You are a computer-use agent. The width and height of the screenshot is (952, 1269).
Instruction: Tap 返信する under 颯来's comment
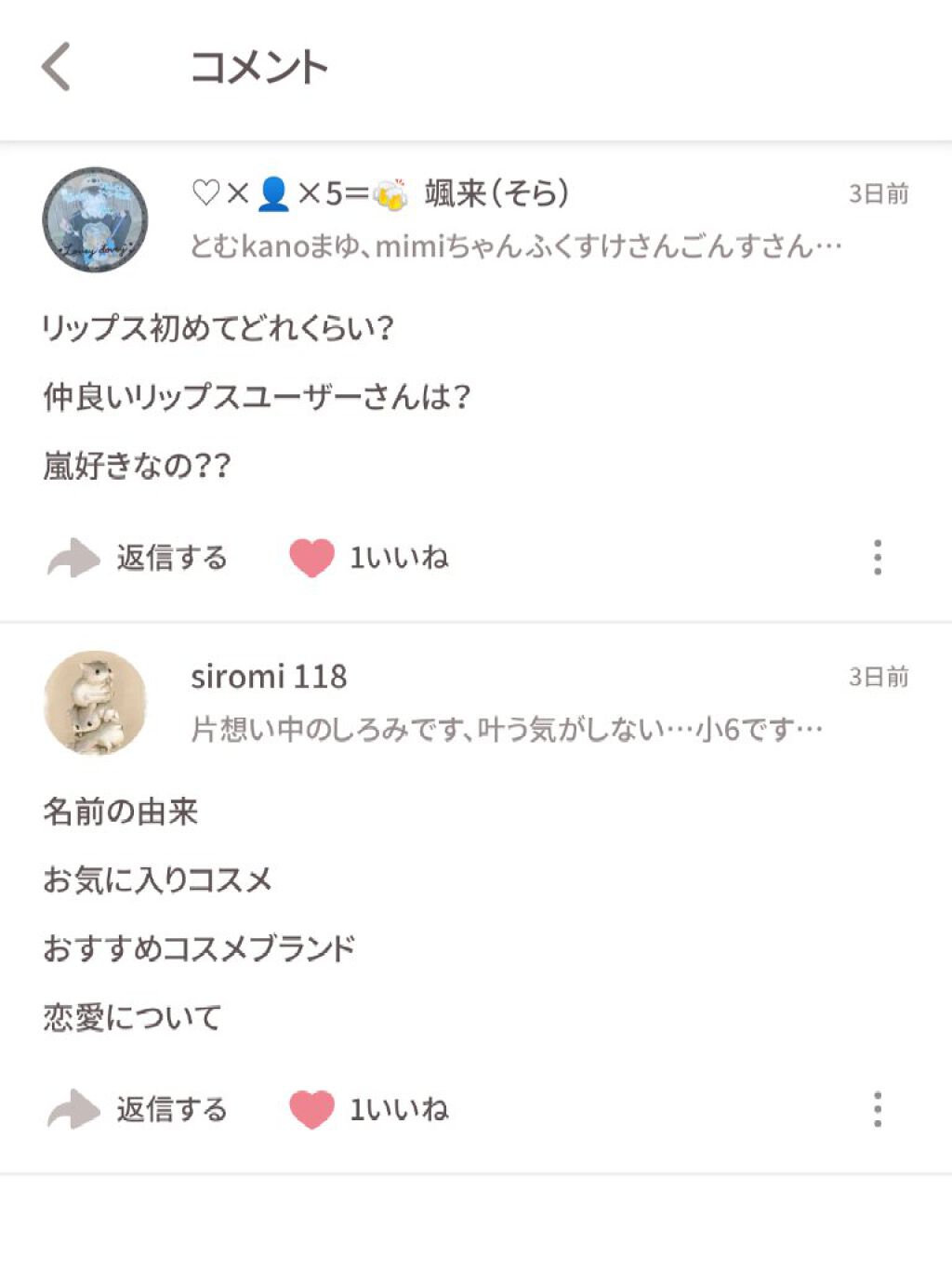pyautogui.click(x=170, y=558)
